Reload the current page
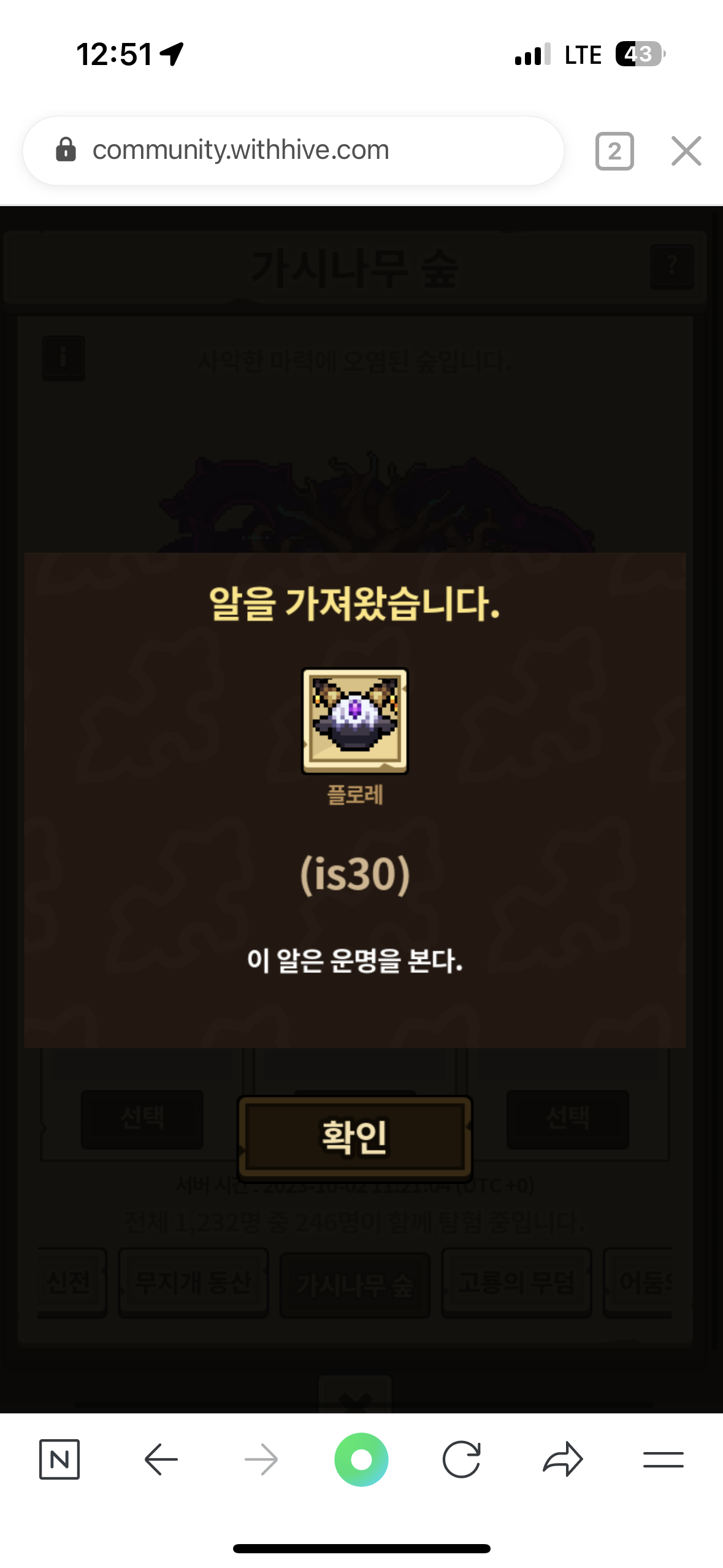 pos(461,1459)
